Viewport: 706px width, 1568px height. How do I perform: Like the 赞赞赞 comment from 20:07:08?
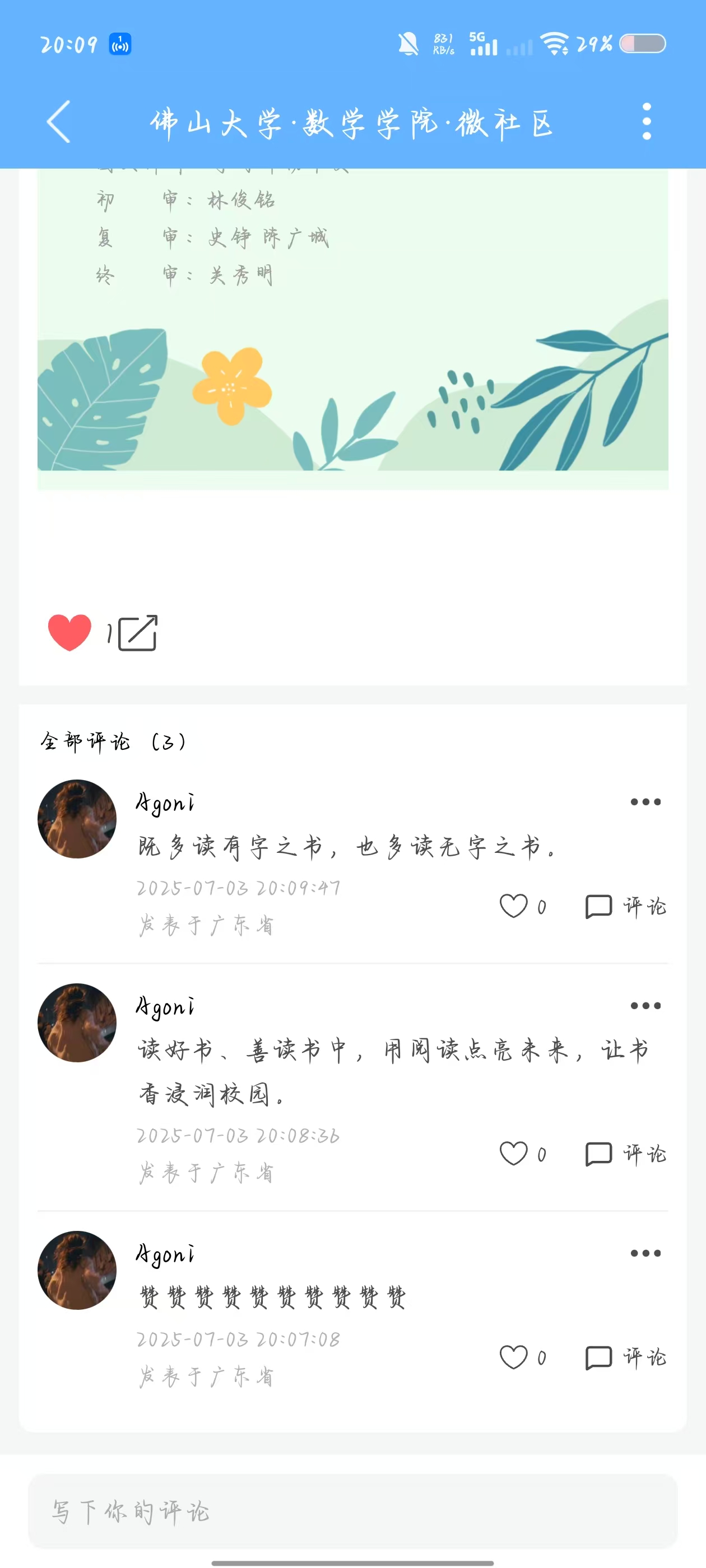pyautogui.click(x=513, y=1357)
